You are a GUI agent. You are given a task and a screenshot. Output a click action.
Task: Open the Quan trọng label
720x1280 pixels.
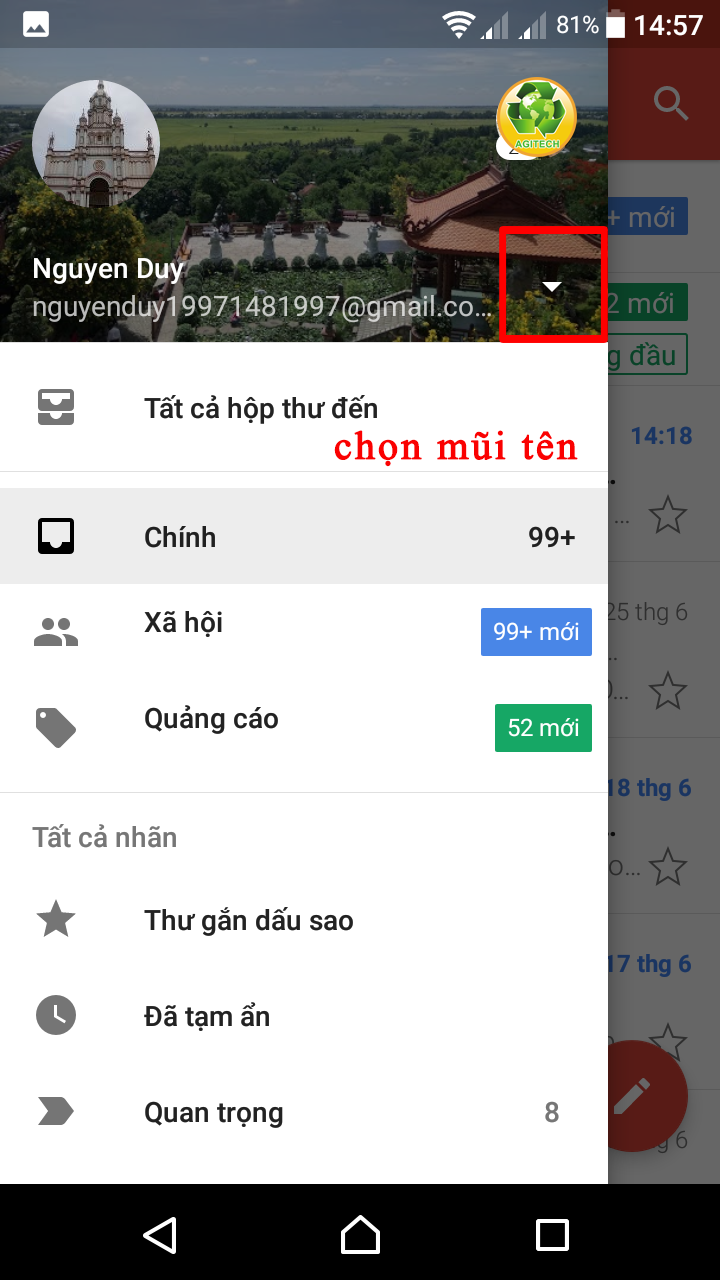coord(304,1112)
